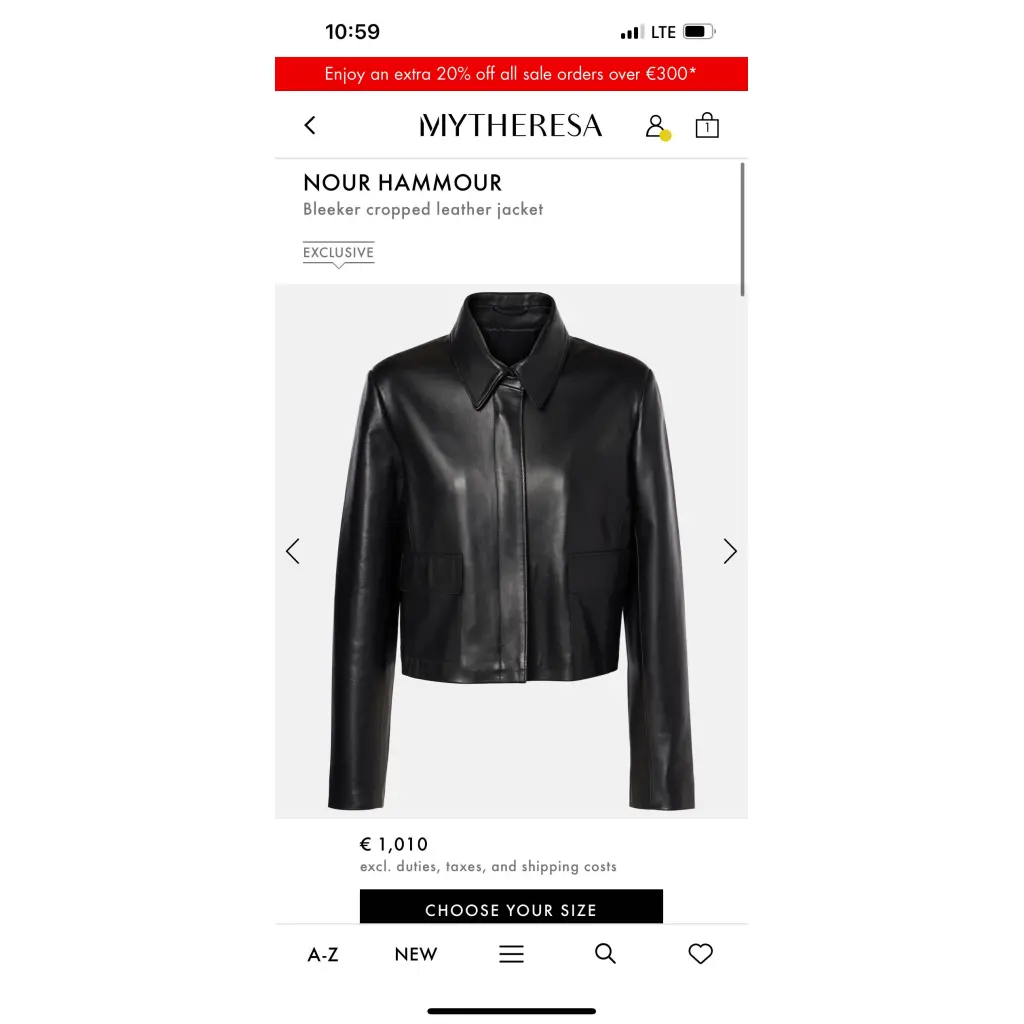Go to the Mytheresa home page
This screenshot has height=1024, width=1024.
[x=511, y=126]
